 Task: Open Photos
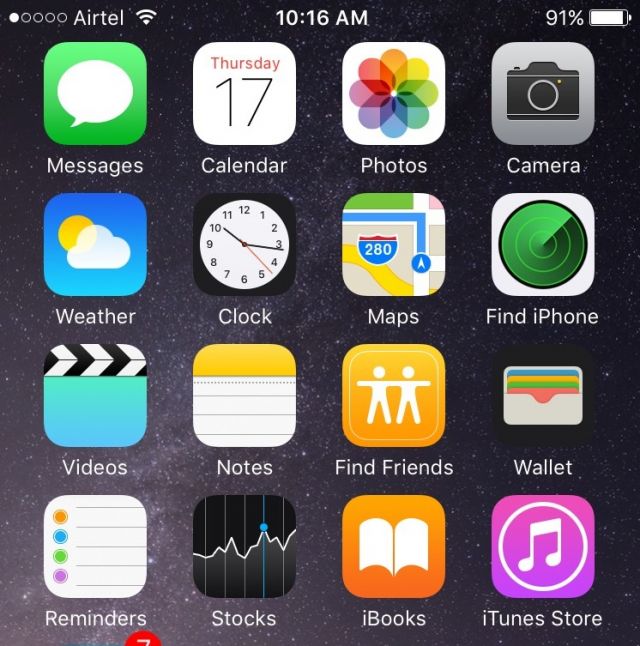point(393,94)
